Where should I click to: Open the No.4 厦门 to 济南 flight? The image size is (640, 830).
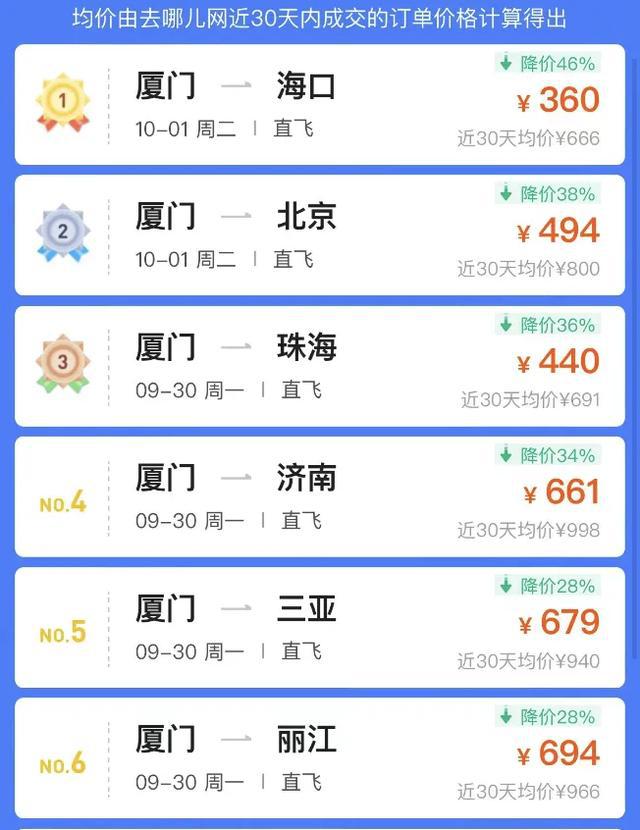(320, 496)
